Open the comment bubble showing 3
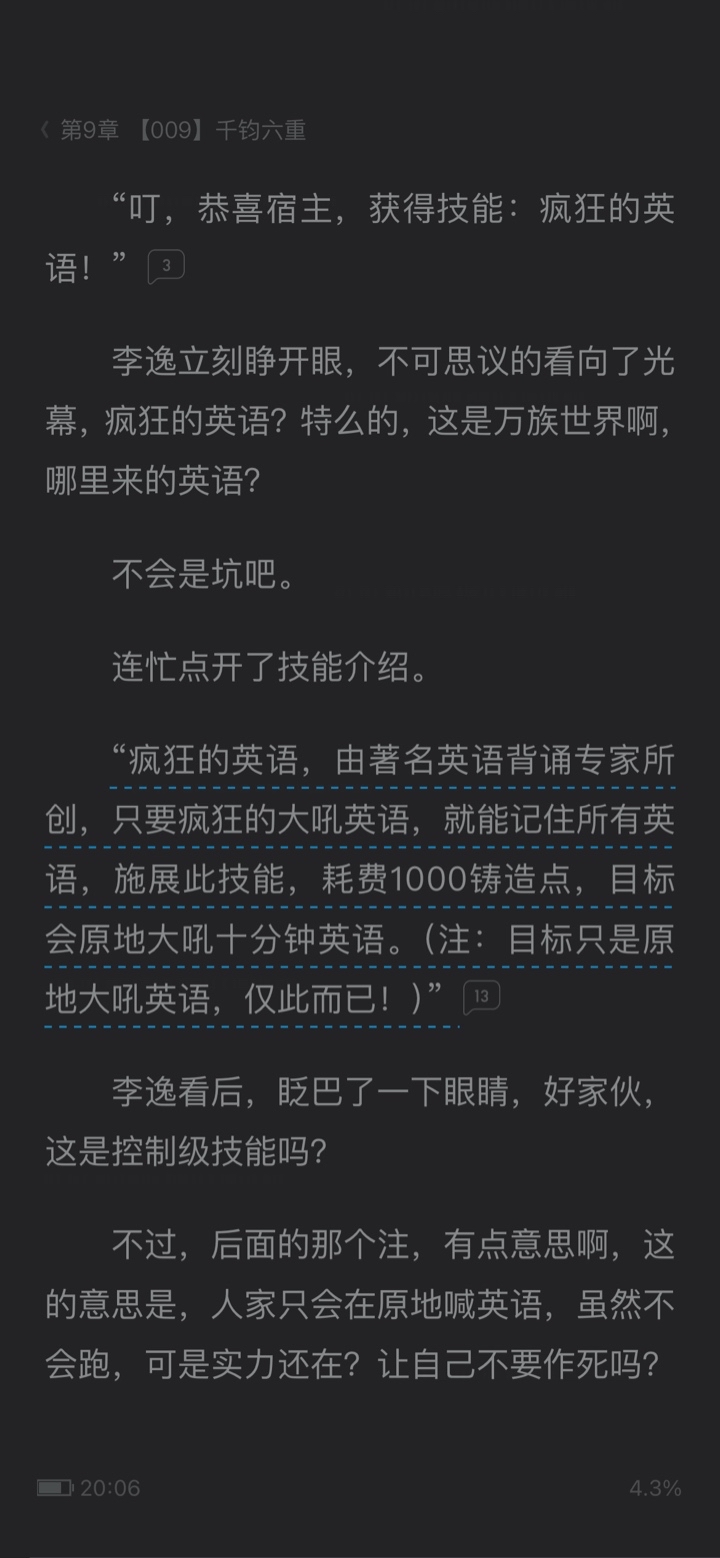This screenshot has height=1558, width=720. coord(166,267)
